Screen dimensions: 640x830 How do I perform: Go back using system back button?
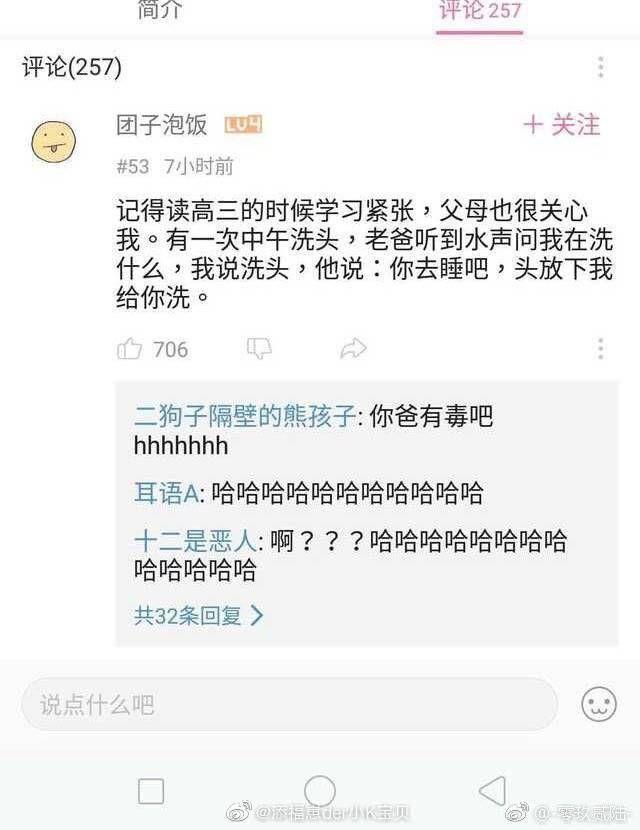pos(493,791)
